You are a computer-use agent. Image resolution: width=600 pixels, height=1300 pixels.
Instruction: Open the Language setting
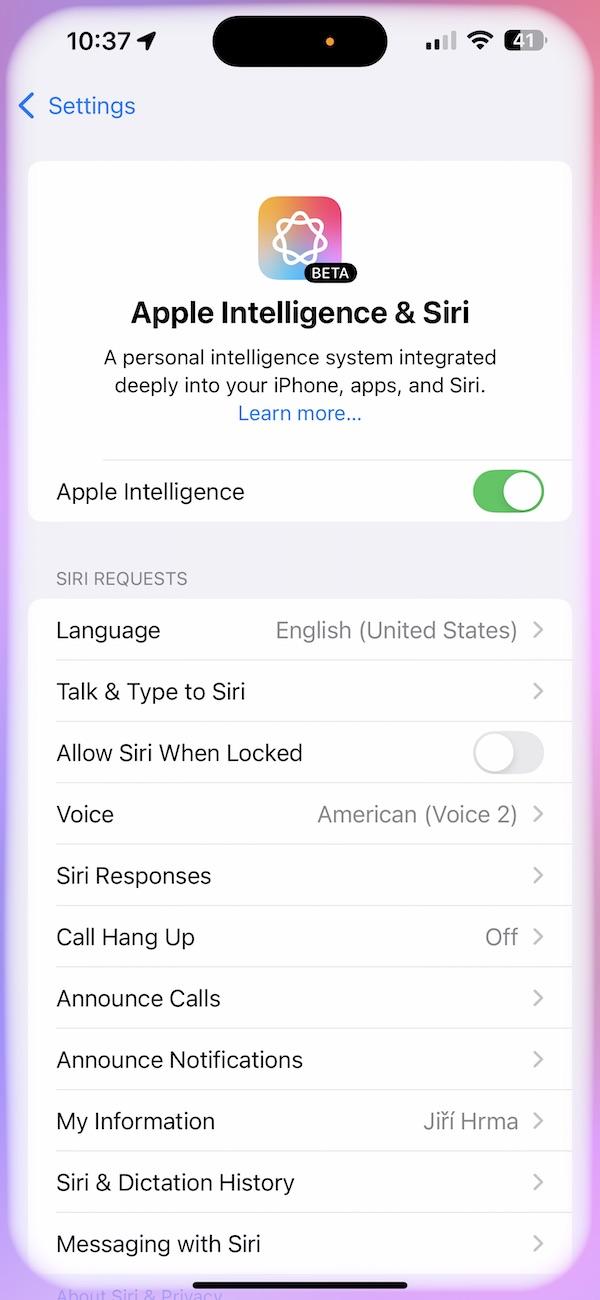pyautogui.click(x=300, y=630)
